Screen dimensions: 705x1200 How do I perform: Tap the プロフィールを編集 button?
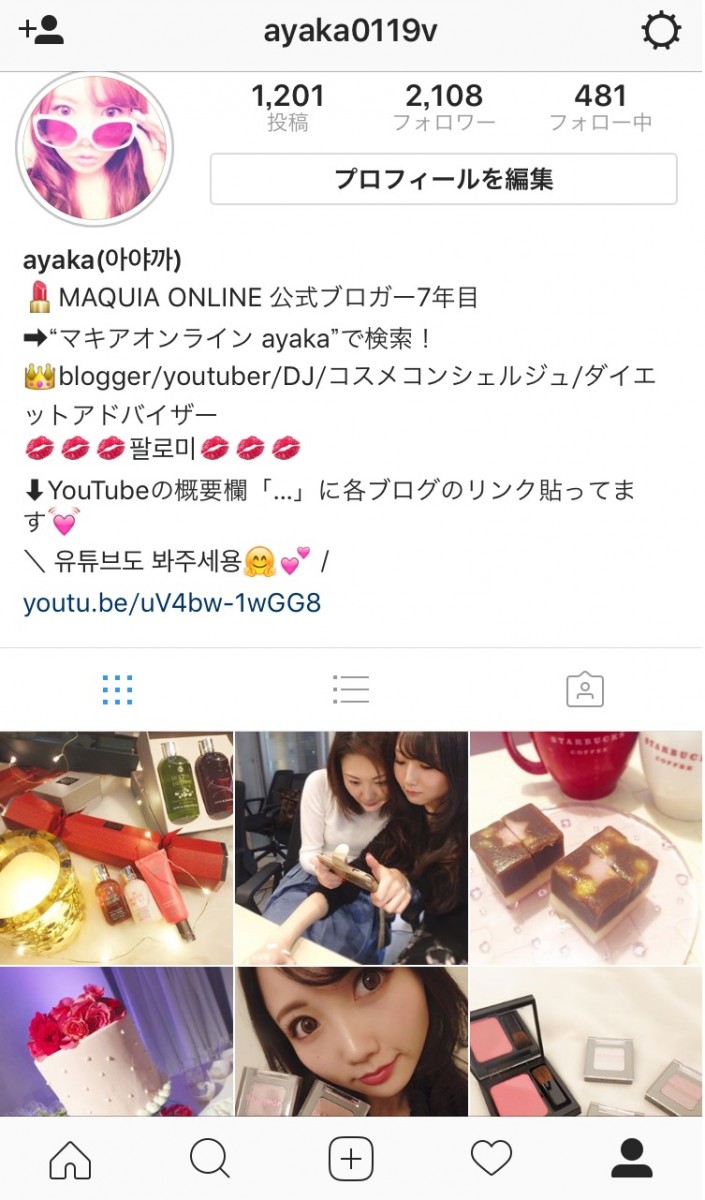[443, 180]
